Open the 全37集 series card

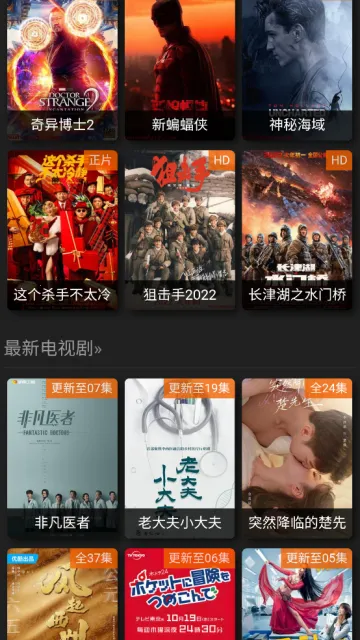[x=62, y=594]
